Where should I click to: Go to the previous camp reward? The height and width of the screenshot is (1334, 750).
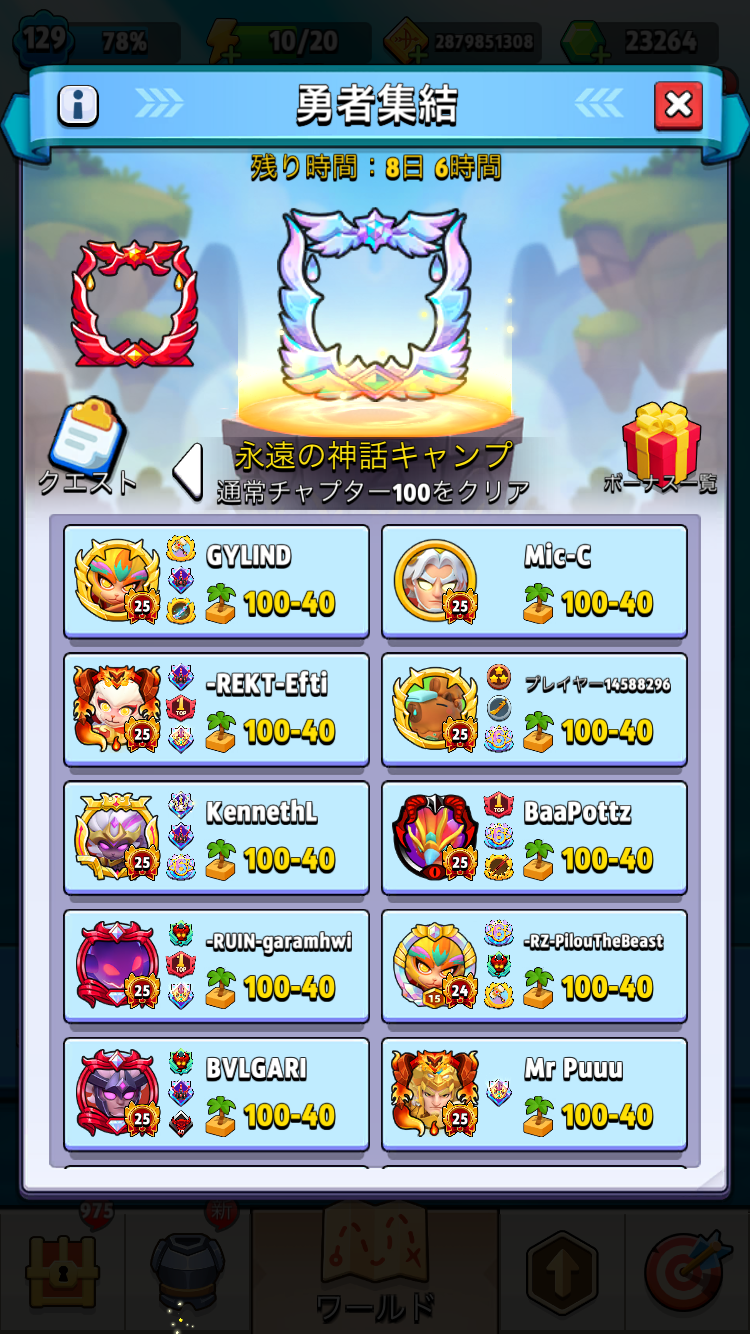188,470
